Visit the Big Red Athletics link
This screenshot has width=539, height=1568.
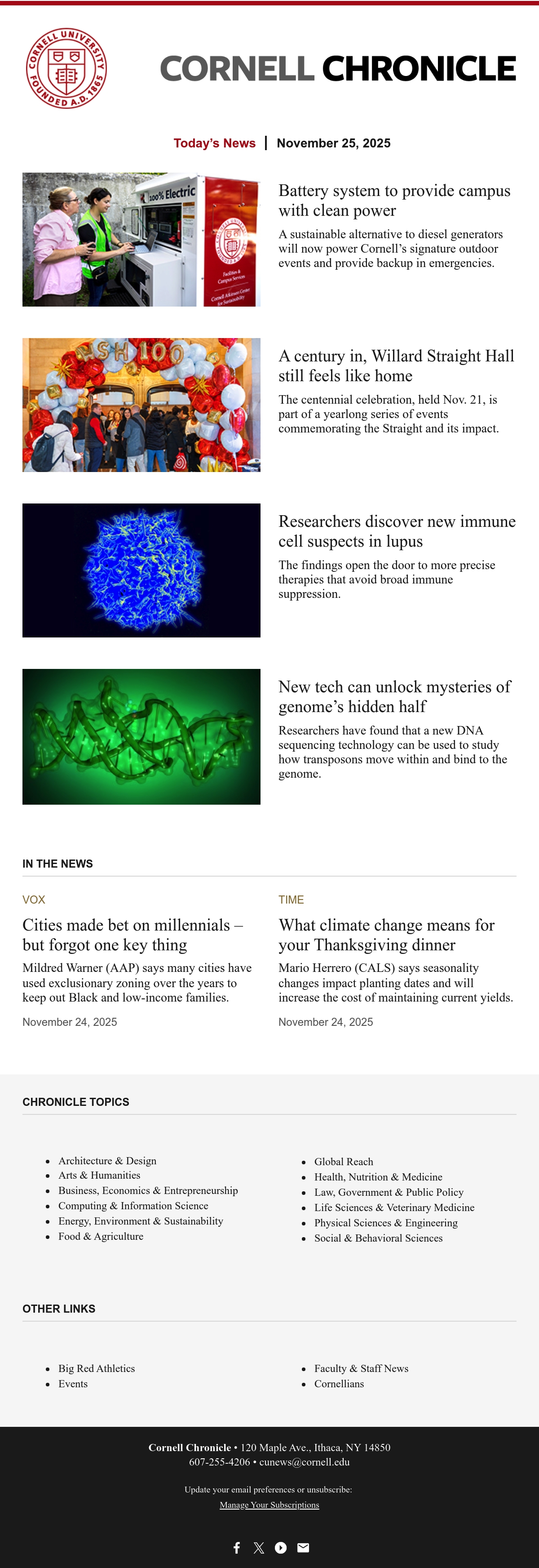97,1368
